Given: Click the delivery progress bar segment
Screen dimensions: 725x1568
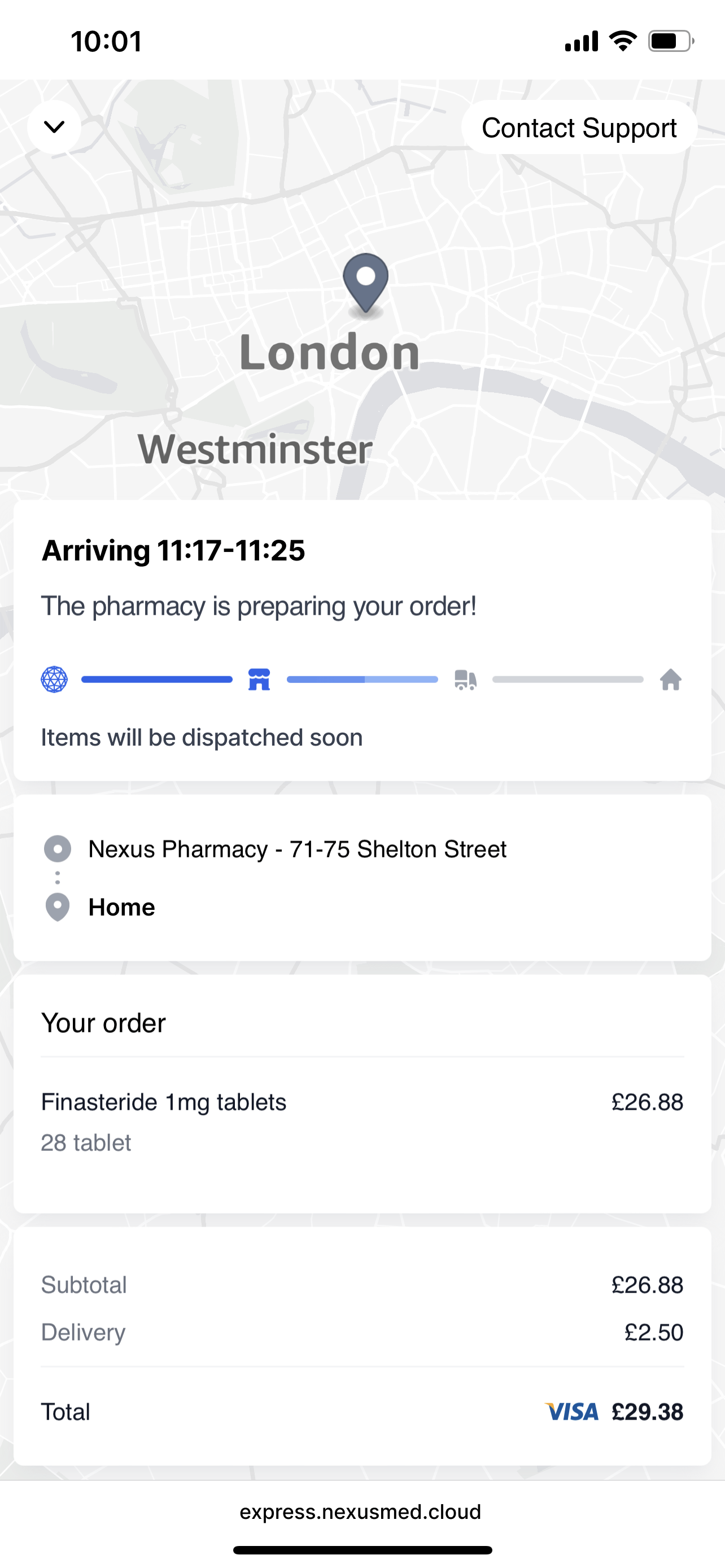Looking at the screenshot, I should (362, 680).
